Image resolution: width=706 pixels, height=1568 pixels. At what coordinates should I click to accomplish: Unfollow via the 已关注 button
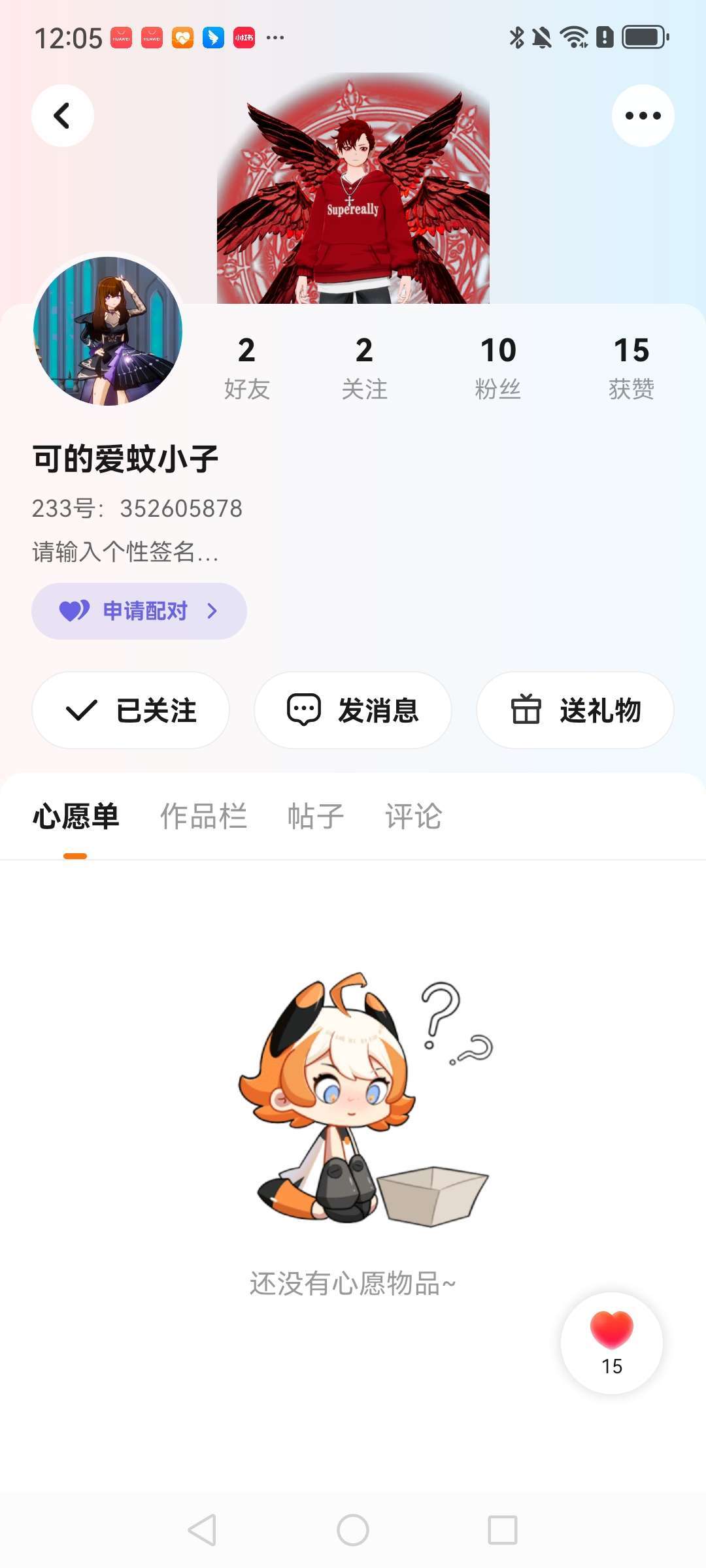131,710
